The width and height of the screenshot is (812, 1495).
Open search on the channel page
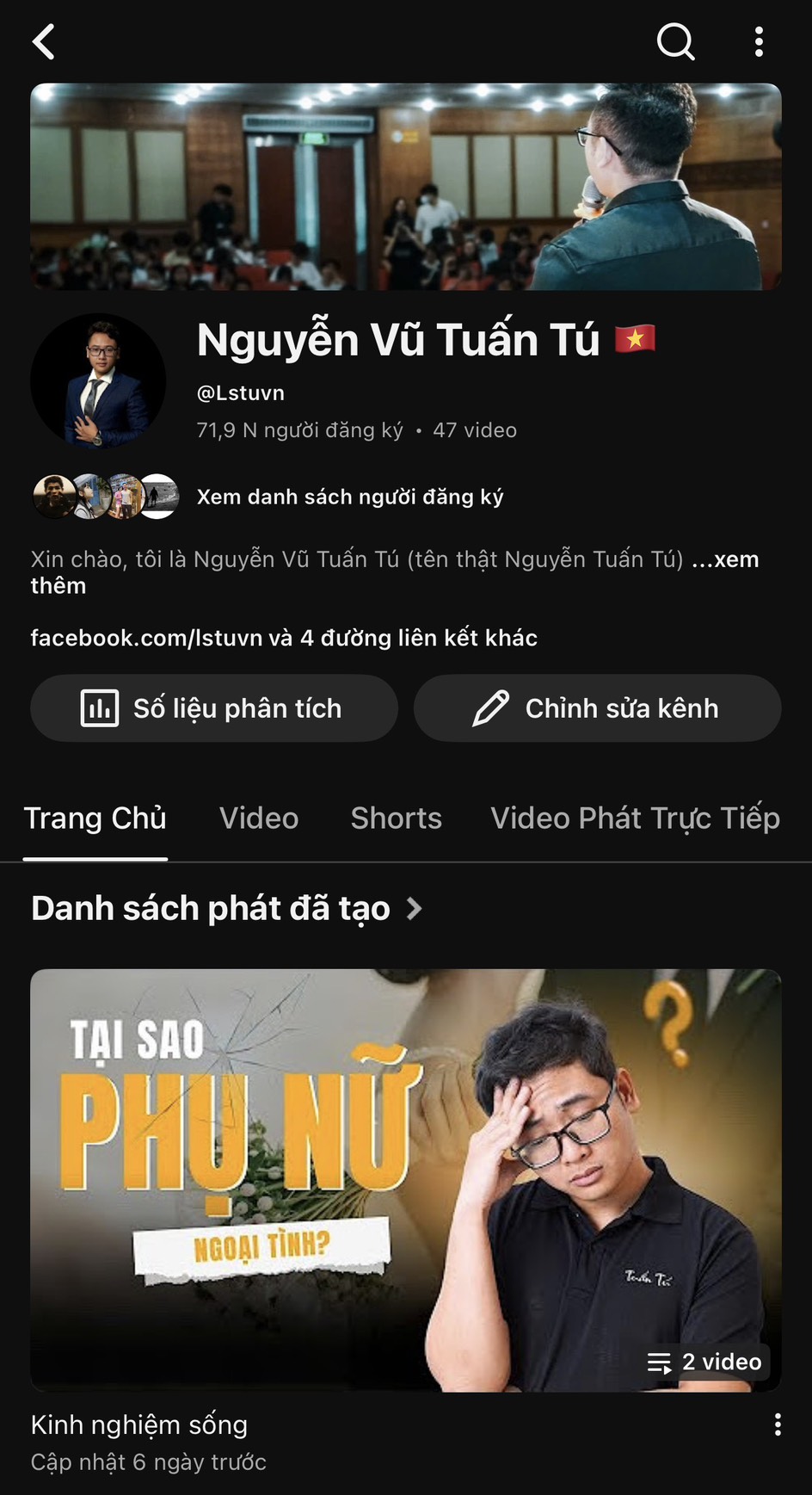pos(675,41)
